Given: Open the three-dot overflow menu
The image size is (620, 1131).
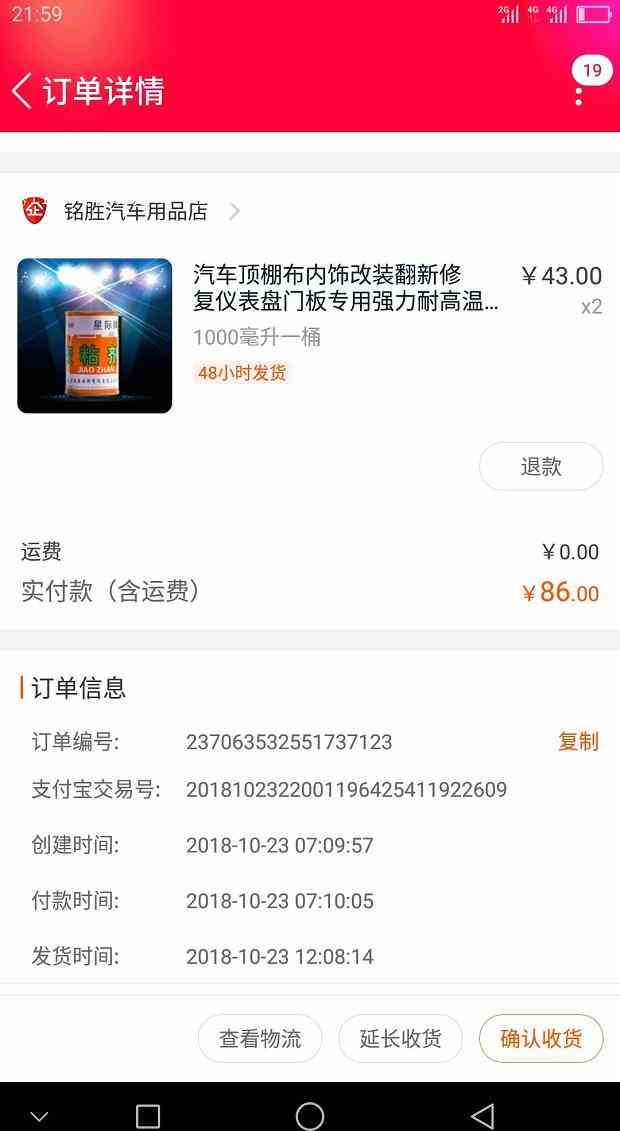Looking at the screenshot, I should (579, 96).
